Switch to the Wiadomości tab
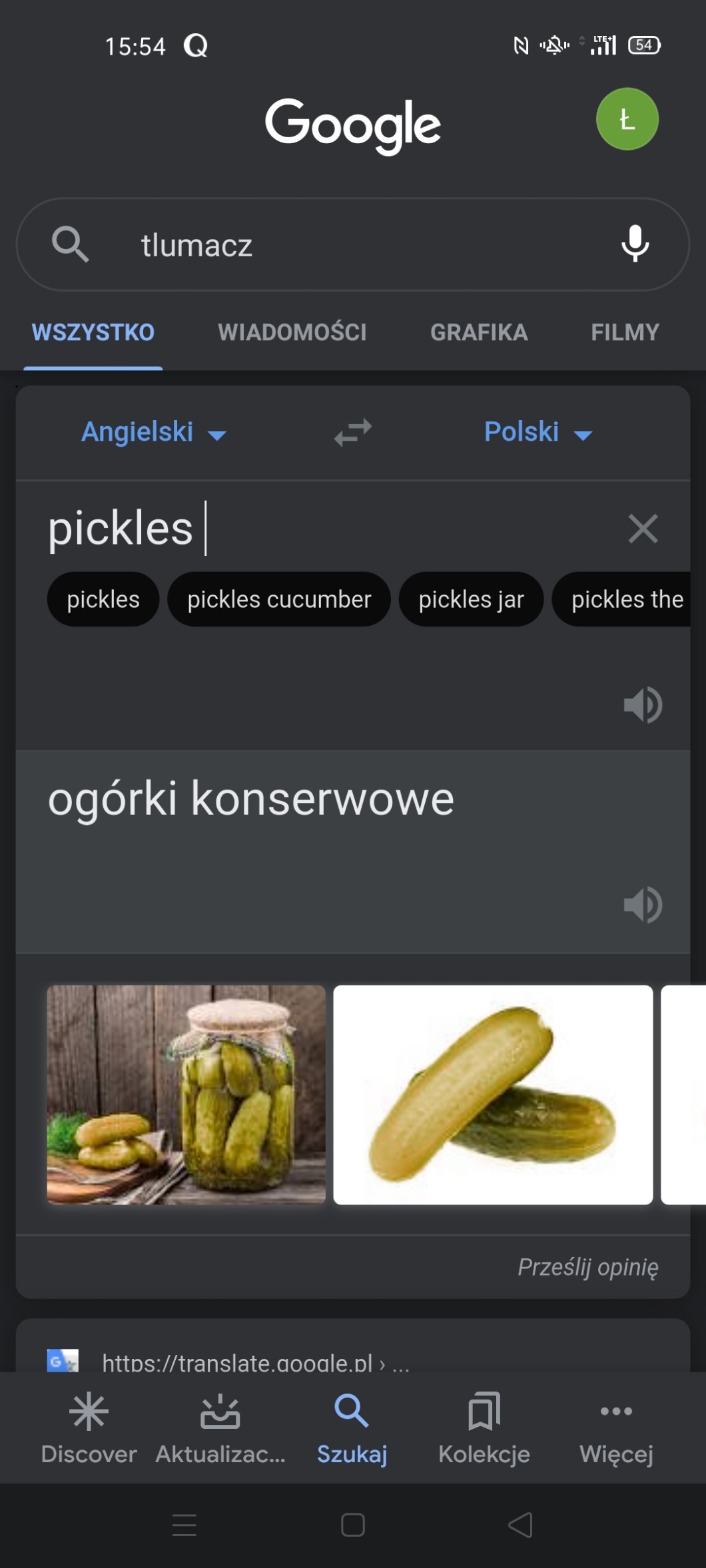706x1568 pixels. (x=292, y=332)
